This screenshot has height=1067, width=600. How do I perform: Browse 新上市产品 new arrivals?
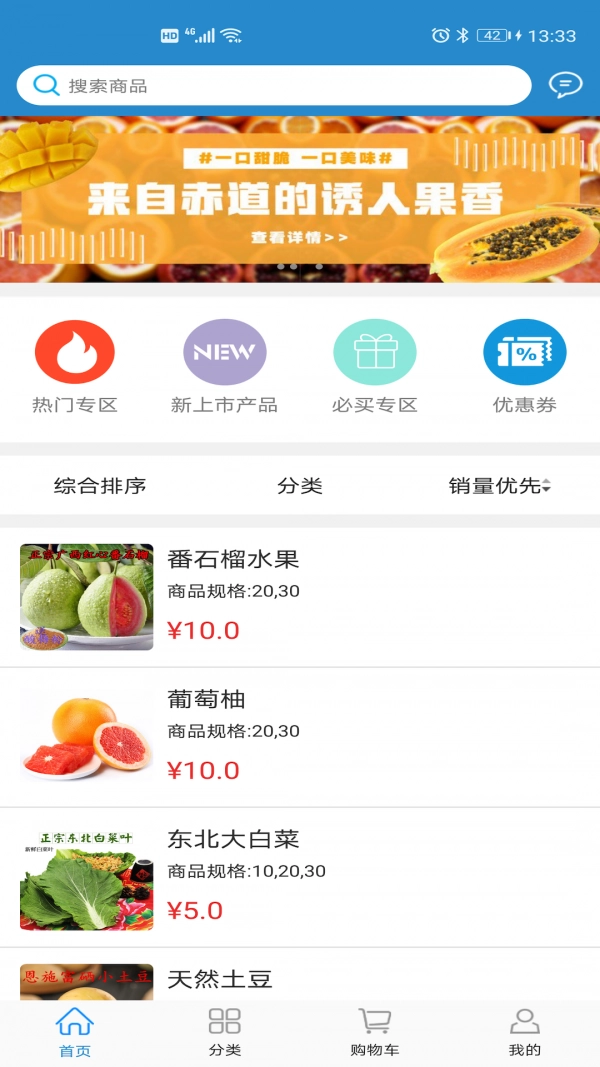pos(224,366)
